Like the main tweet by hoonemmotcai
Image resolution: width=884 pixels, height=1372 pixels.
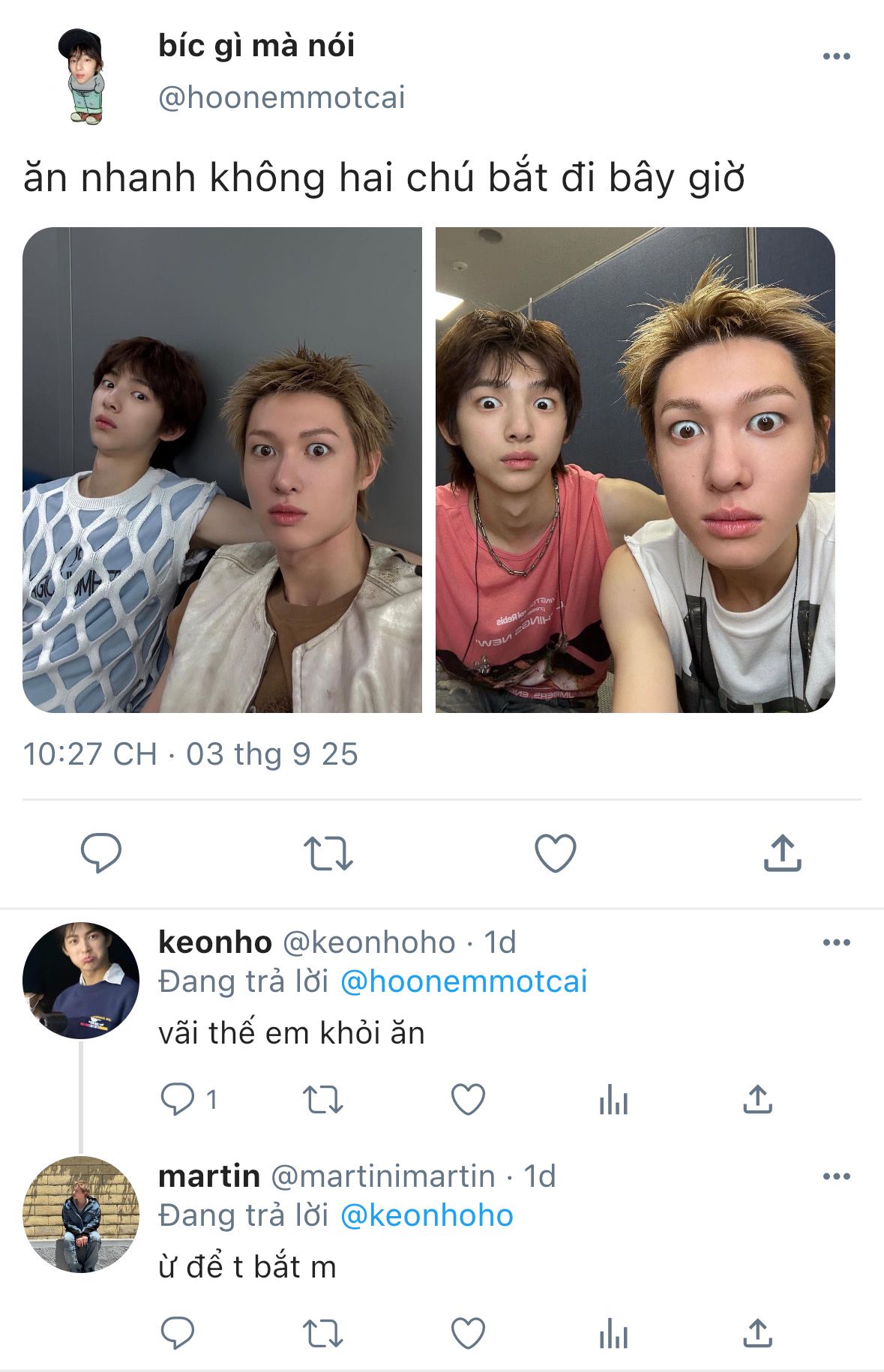(x=555, y=853)
